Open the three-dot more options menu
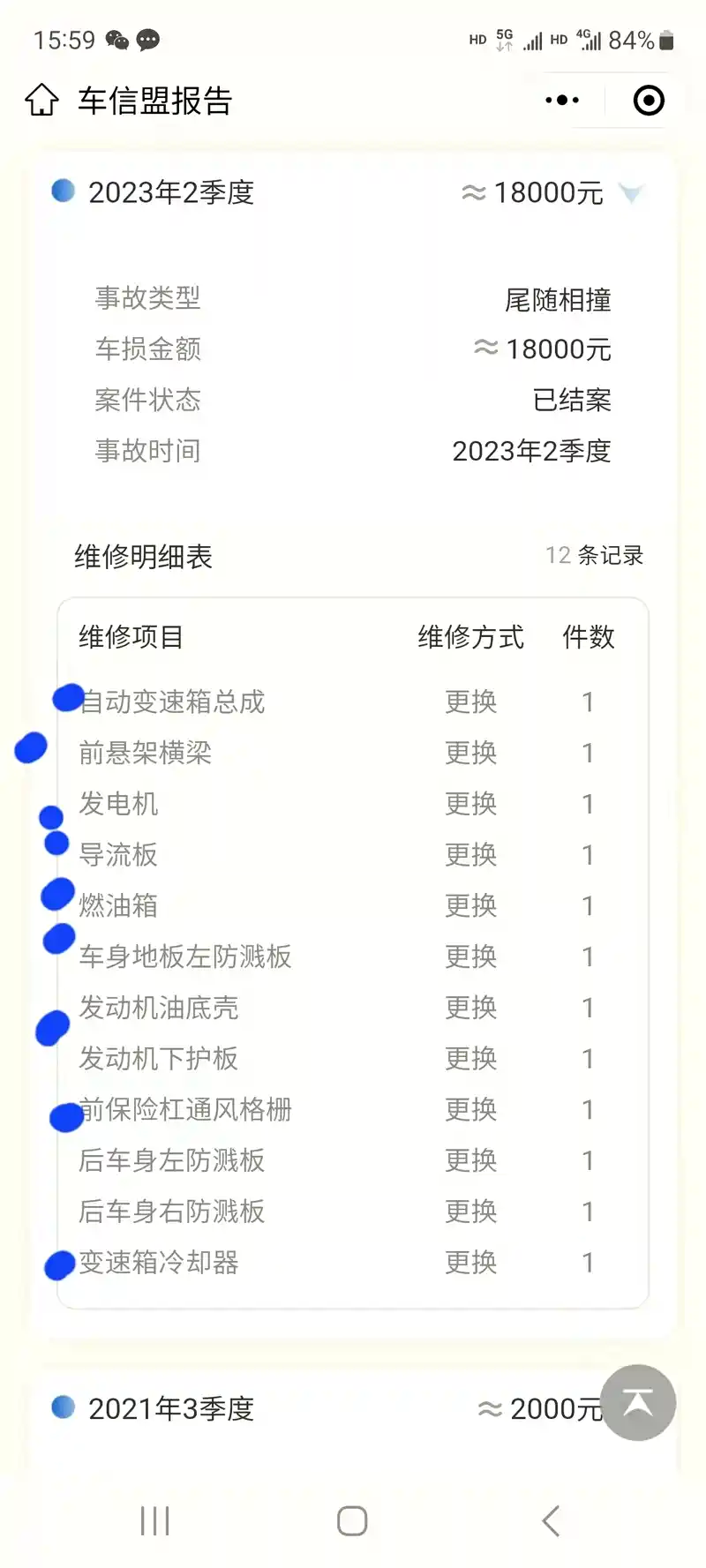Screen dimensions: 706x1568 click(562, 101)
